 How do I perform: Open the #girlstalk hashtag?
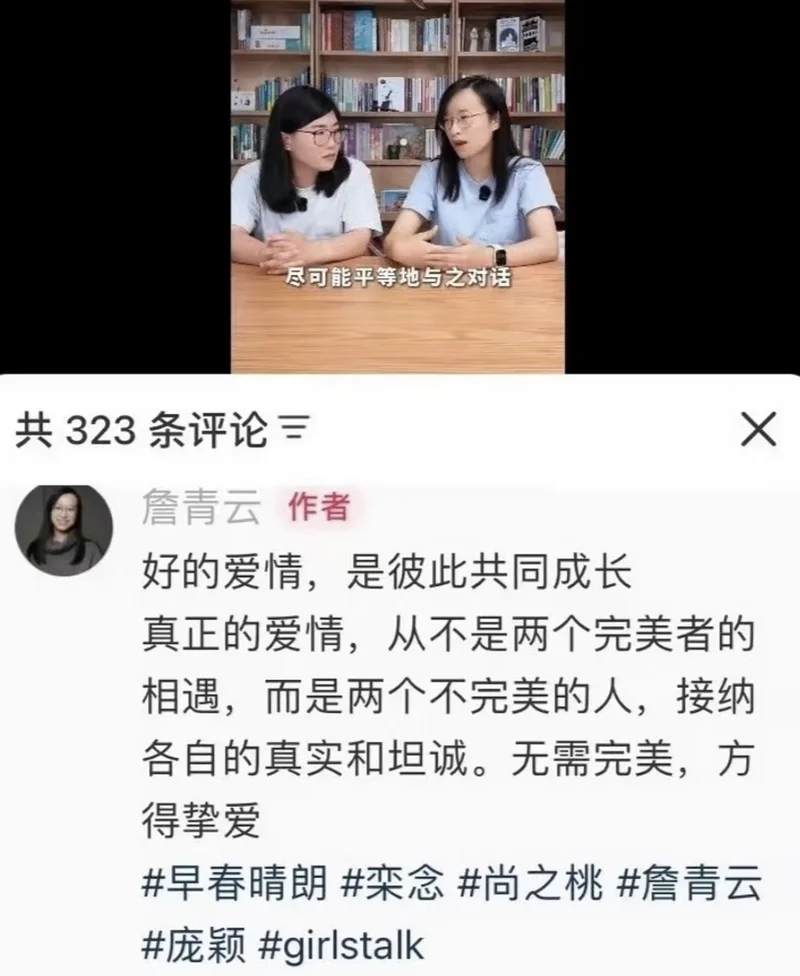click(x=341, y=945)
